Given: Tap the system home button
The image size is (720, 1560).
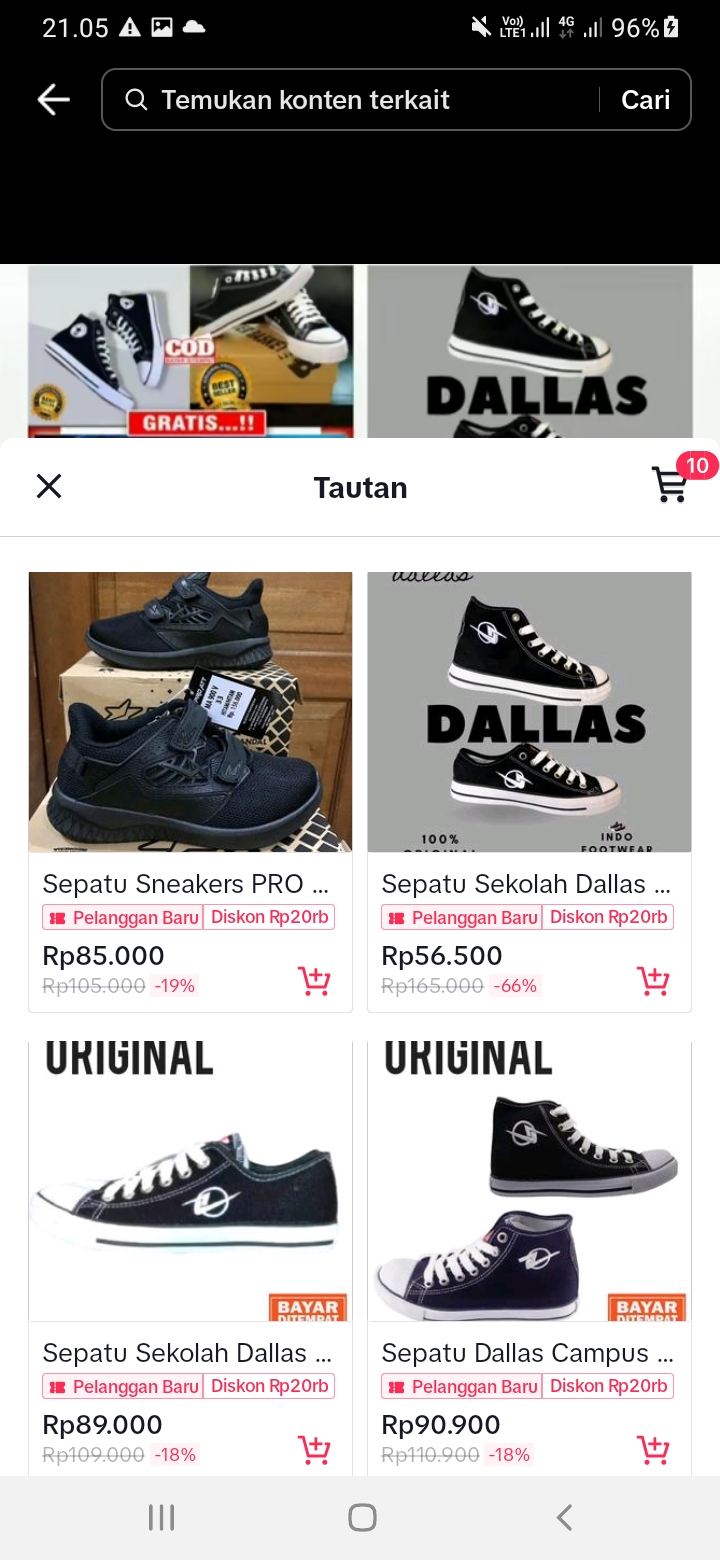Looking at the screenshot, I should point(362,1518).
